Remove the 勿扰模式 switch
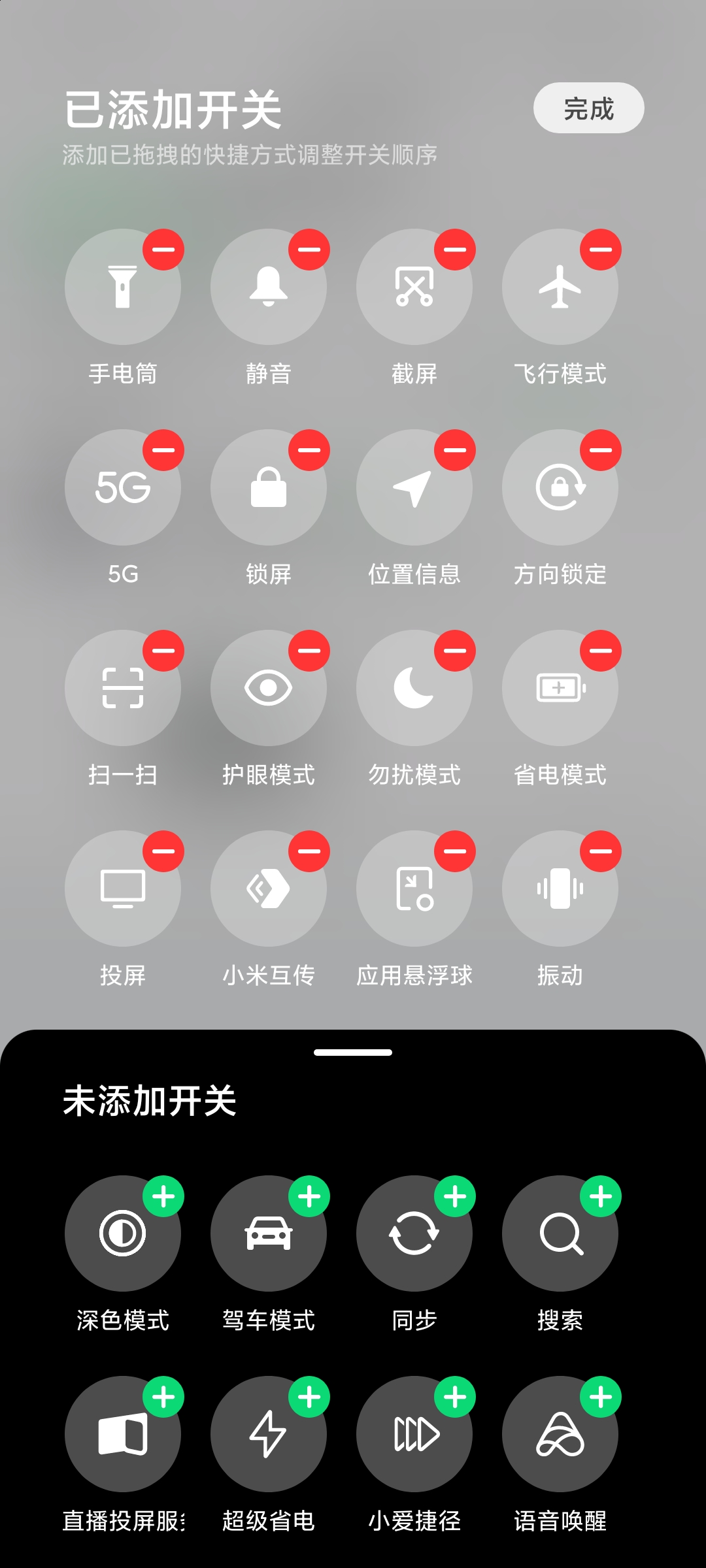 tap(455, 651)
